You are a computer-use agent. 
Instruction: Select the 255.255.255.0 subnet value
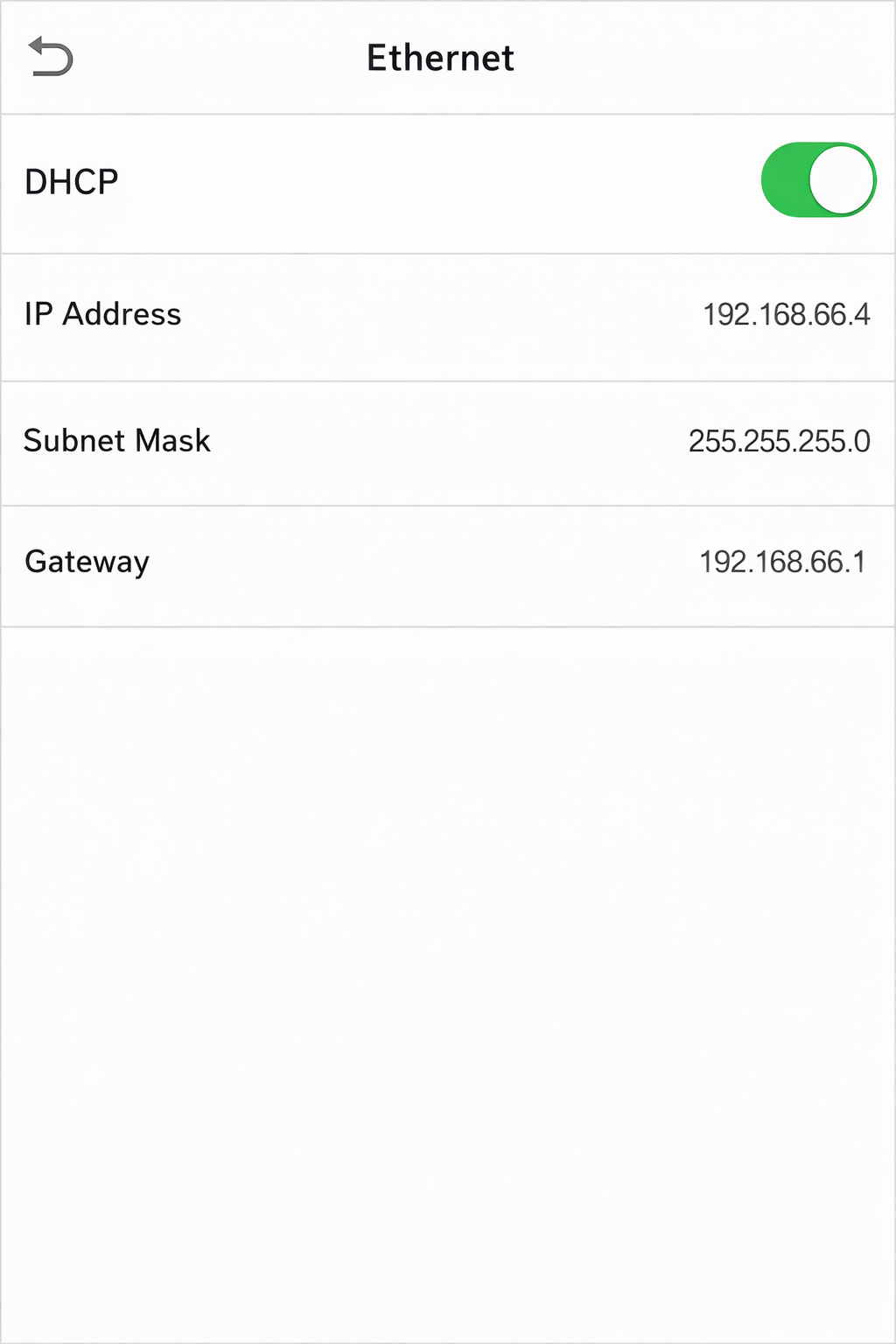coord(780,442)
